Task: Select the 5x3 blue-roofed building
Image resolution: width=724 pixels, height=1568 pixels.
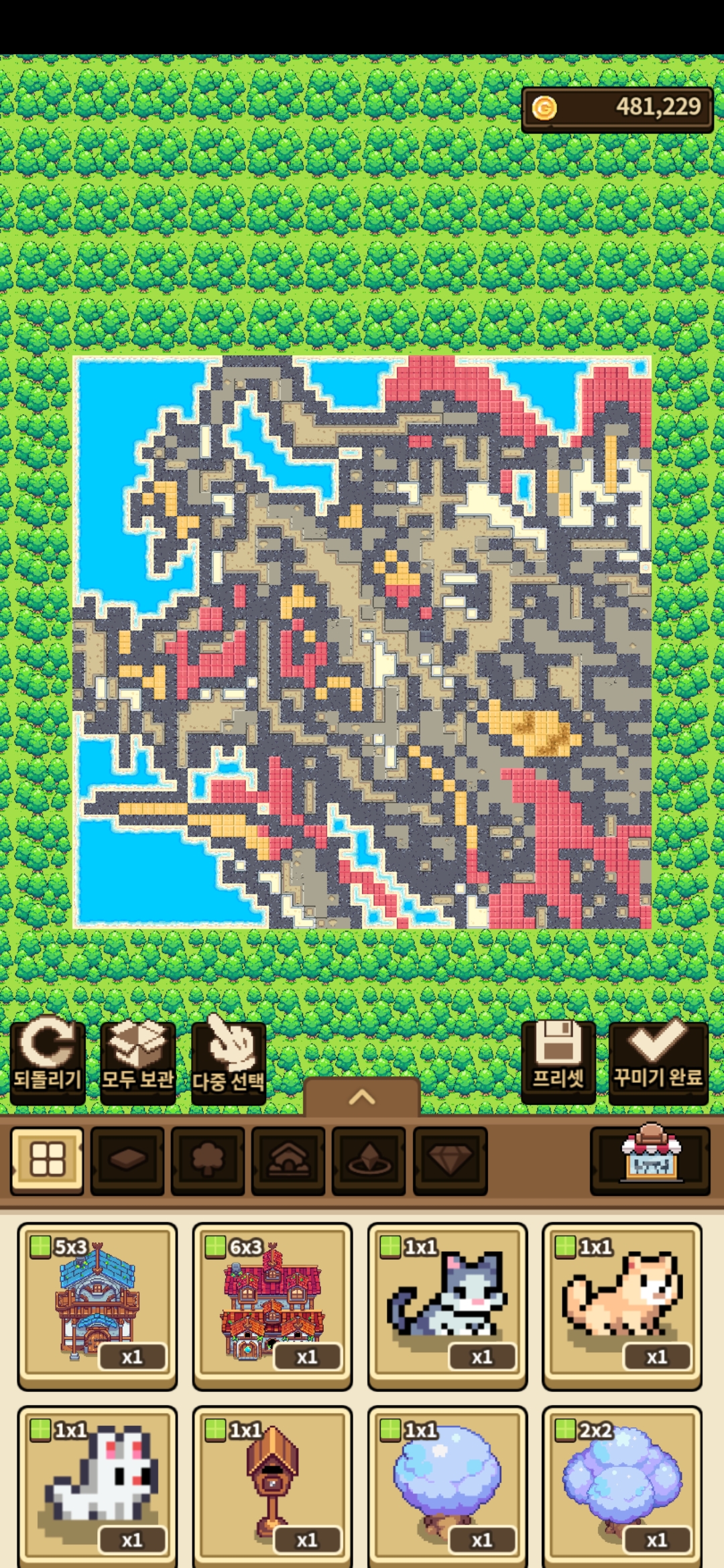Action: [98, 1305]
